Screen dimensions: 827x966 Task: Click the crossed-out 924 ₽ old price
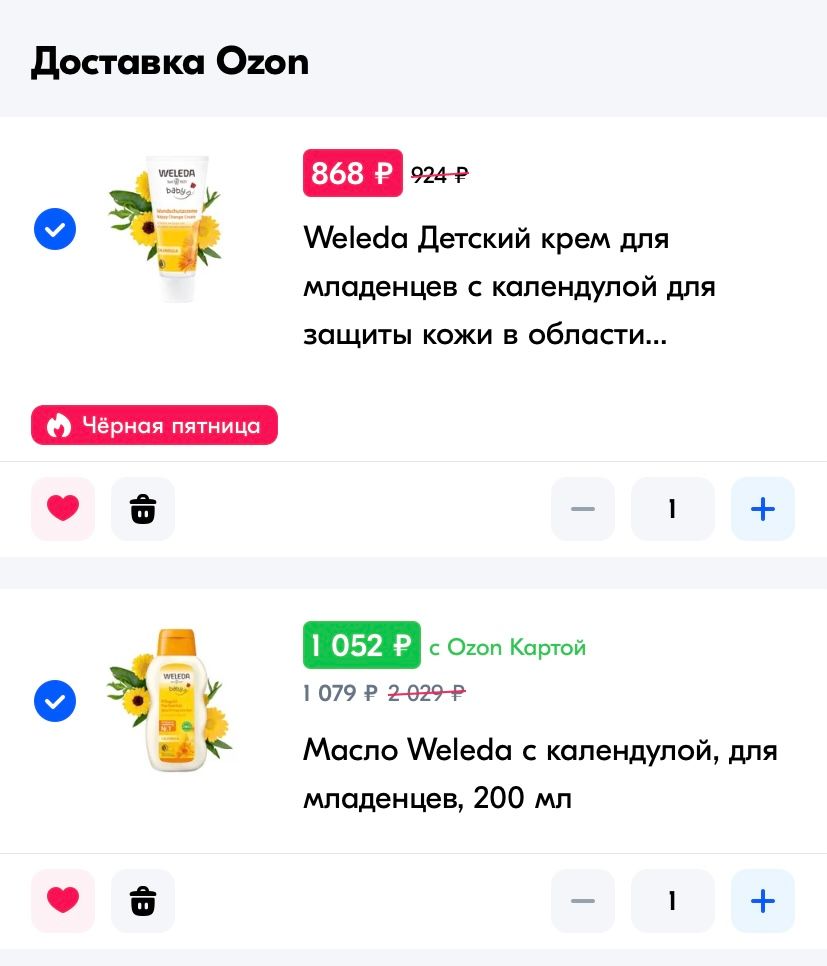[439, 175]
